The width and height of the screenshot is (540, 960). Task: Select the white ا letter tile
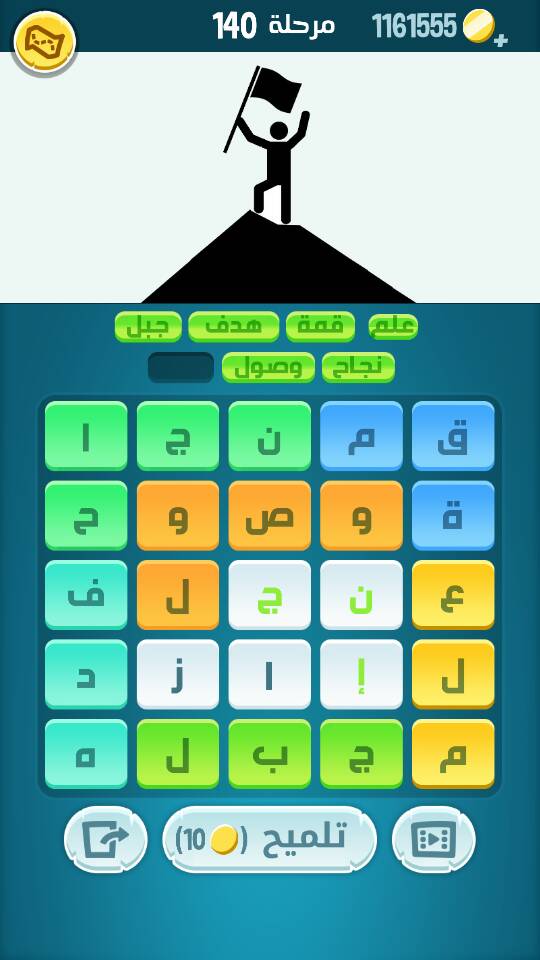(269, 675)
